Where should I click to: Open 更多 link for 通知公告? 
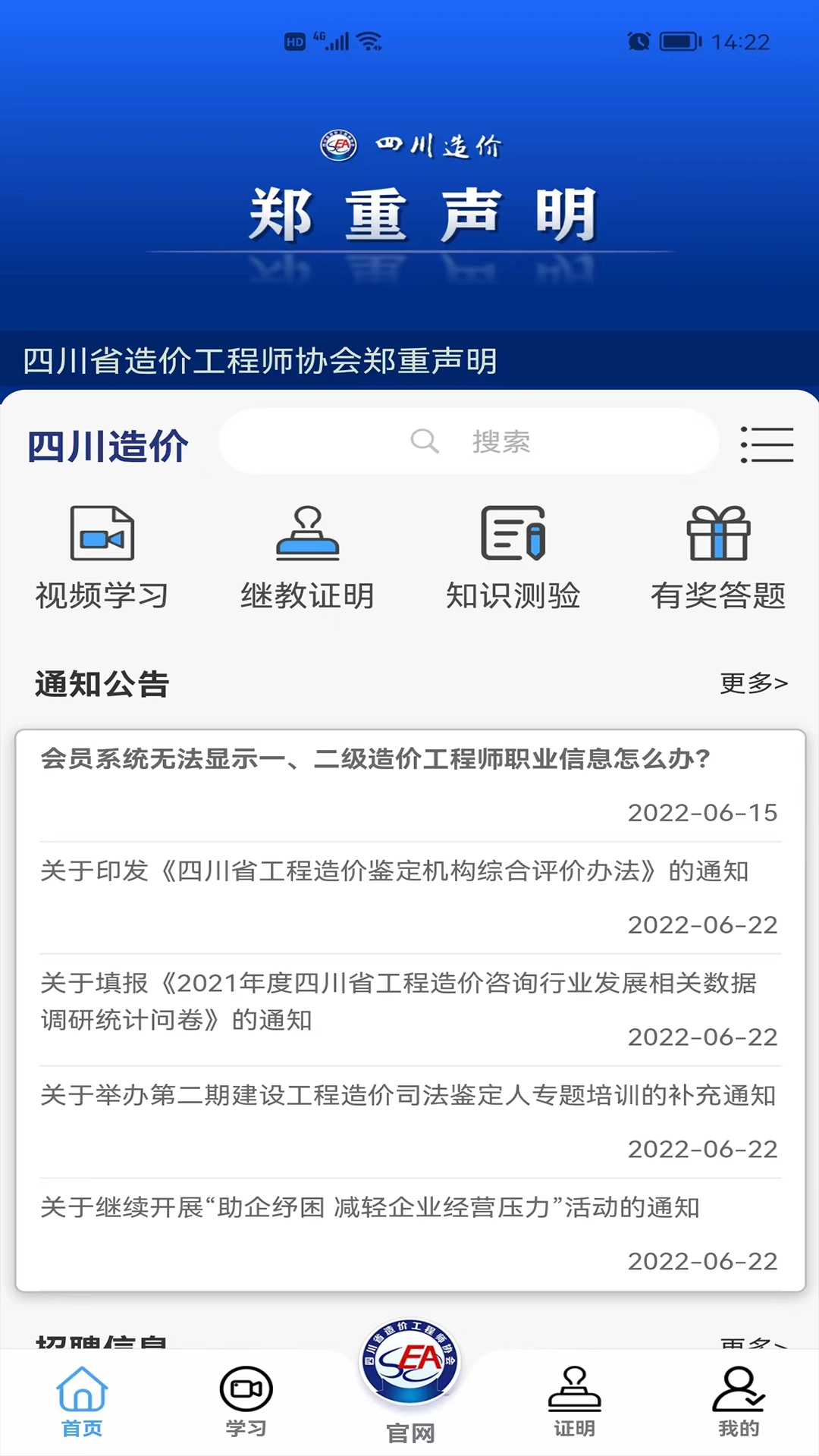753,685
